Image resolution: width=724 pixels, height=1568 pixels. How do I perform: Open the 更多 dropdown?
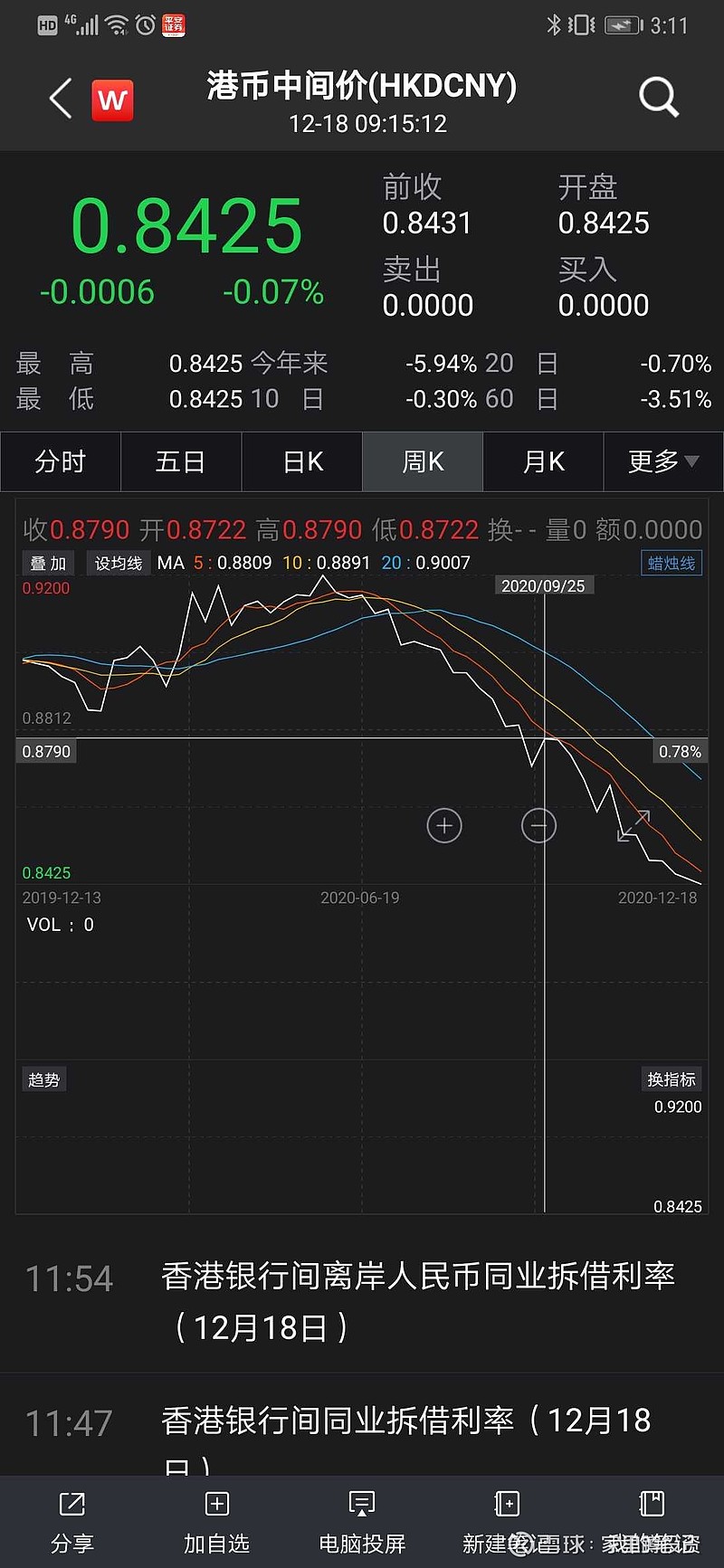click(x=662, y=461)
